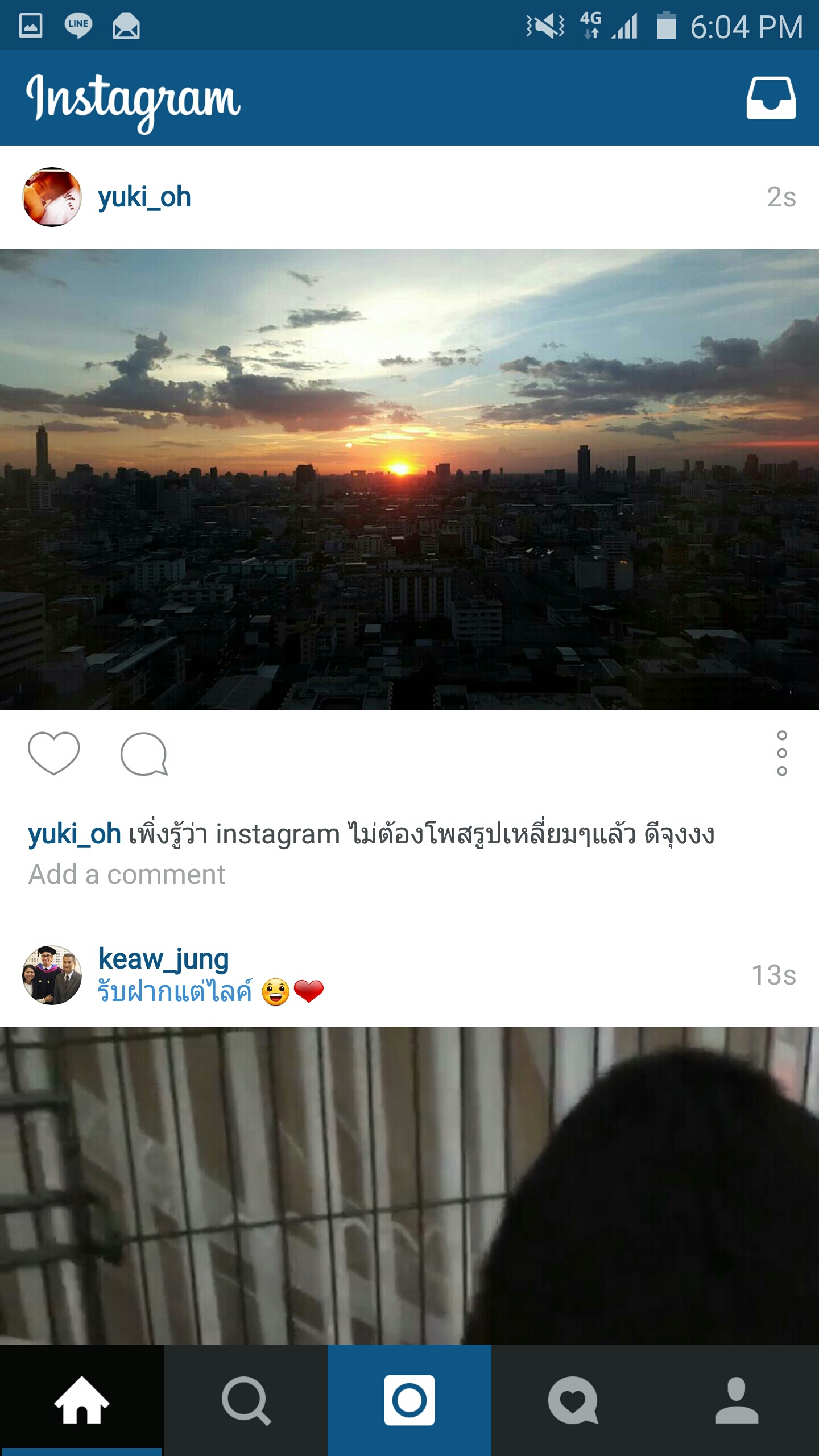This screenshot has width=819, height=1456.
Task: Go to the Profile tab
Action: tap(737, 1400)
